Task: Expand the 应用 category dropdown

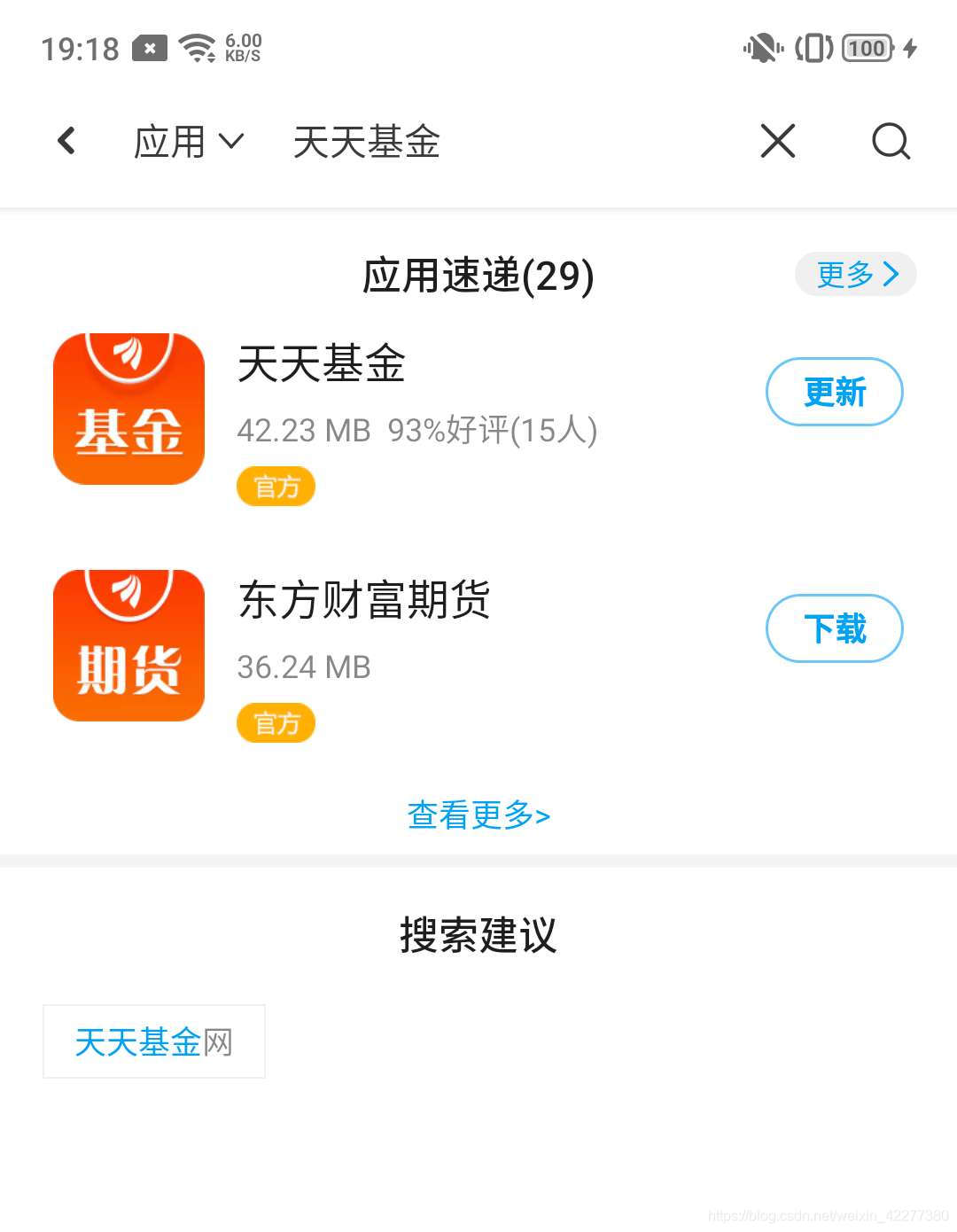Action: coord(188,142)
